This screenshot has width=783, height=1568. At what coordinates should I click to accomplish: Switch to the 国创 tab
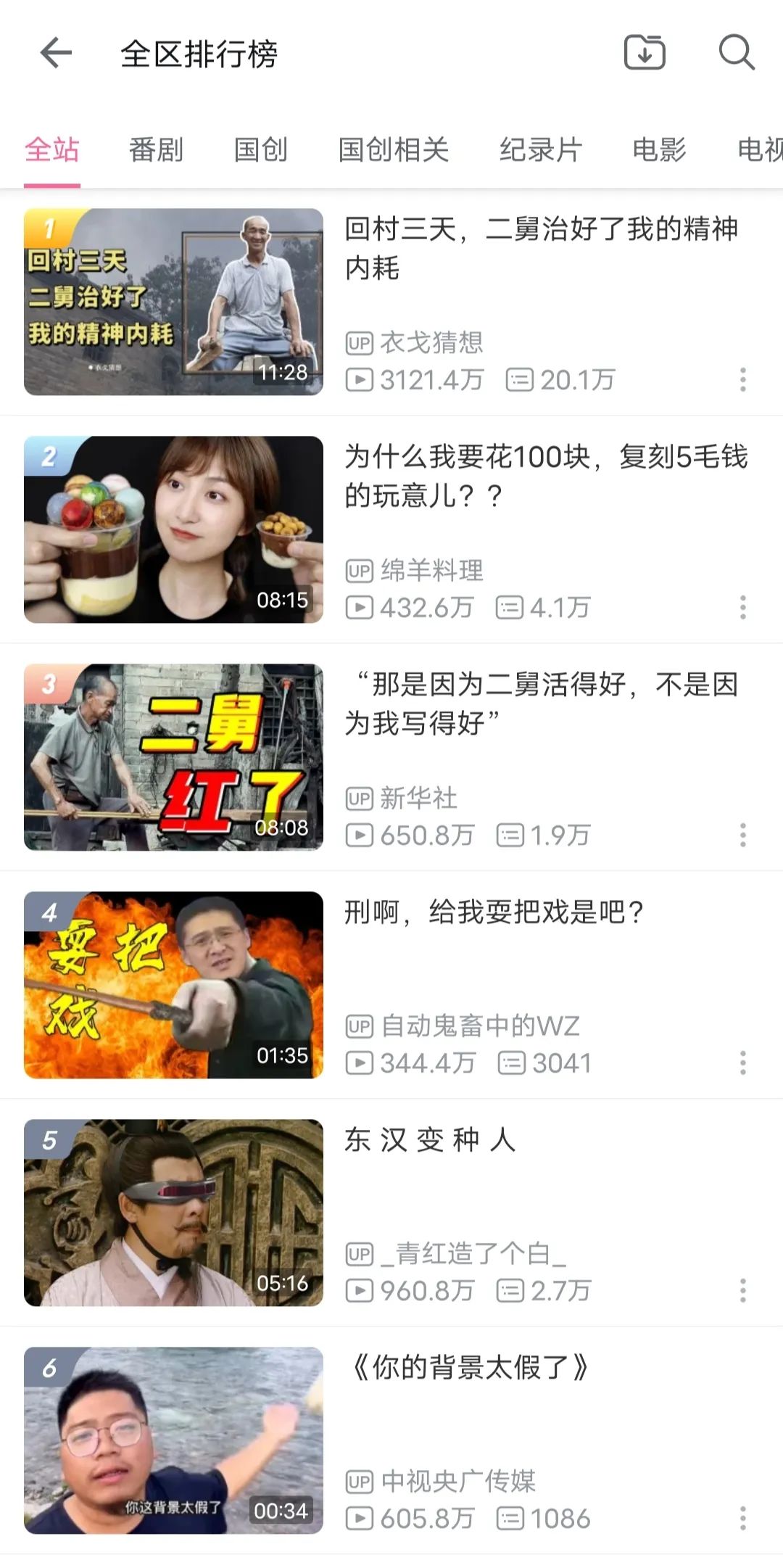pos(261,150)
